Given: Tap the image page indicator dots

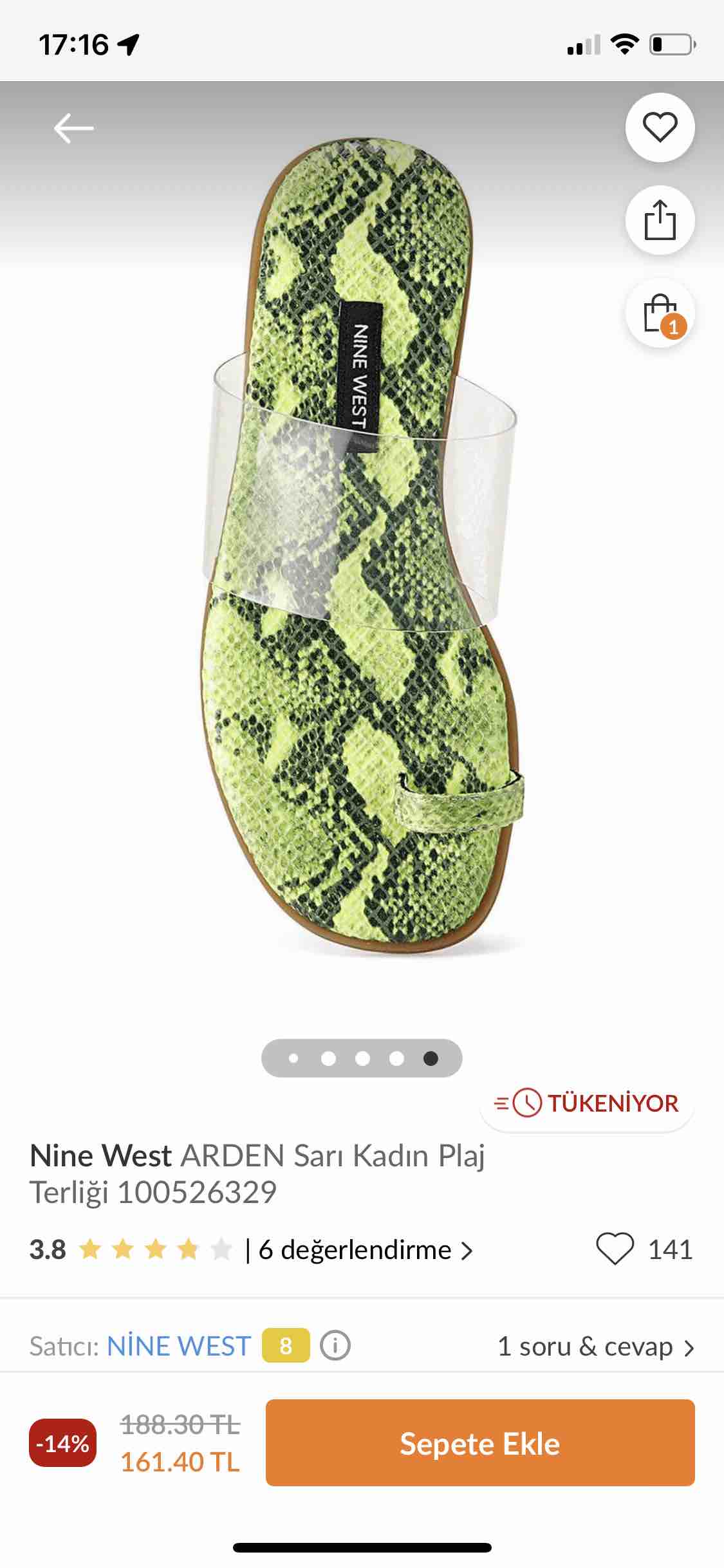Looking at the screenshot, I should 362,1058.
